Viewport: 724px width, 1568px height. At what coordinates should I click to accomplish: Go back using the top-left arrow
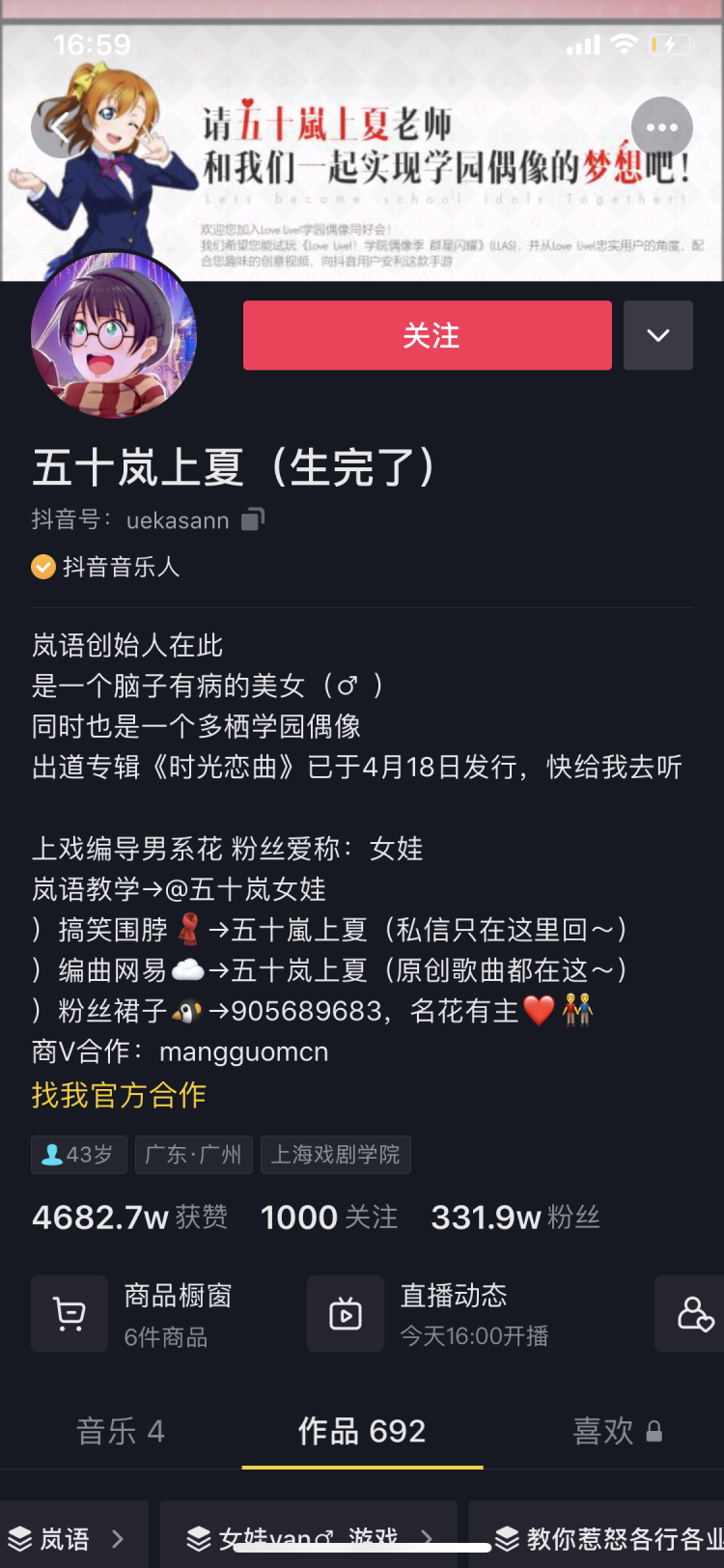[x=60, y=127]
